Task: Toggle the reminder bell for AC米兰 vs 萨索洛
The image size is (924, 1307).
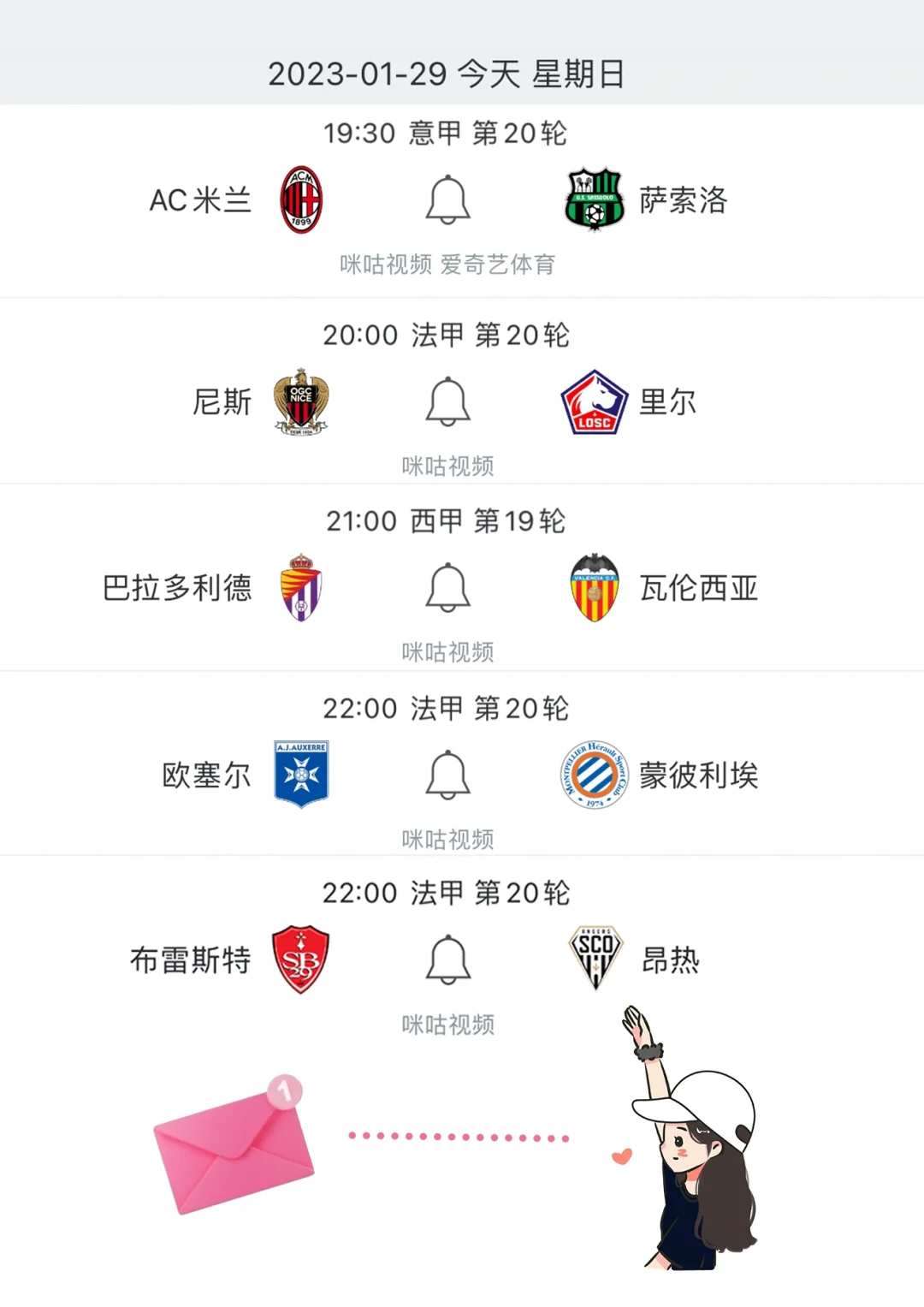Action: pyautogui.click(x=448, y=199)
